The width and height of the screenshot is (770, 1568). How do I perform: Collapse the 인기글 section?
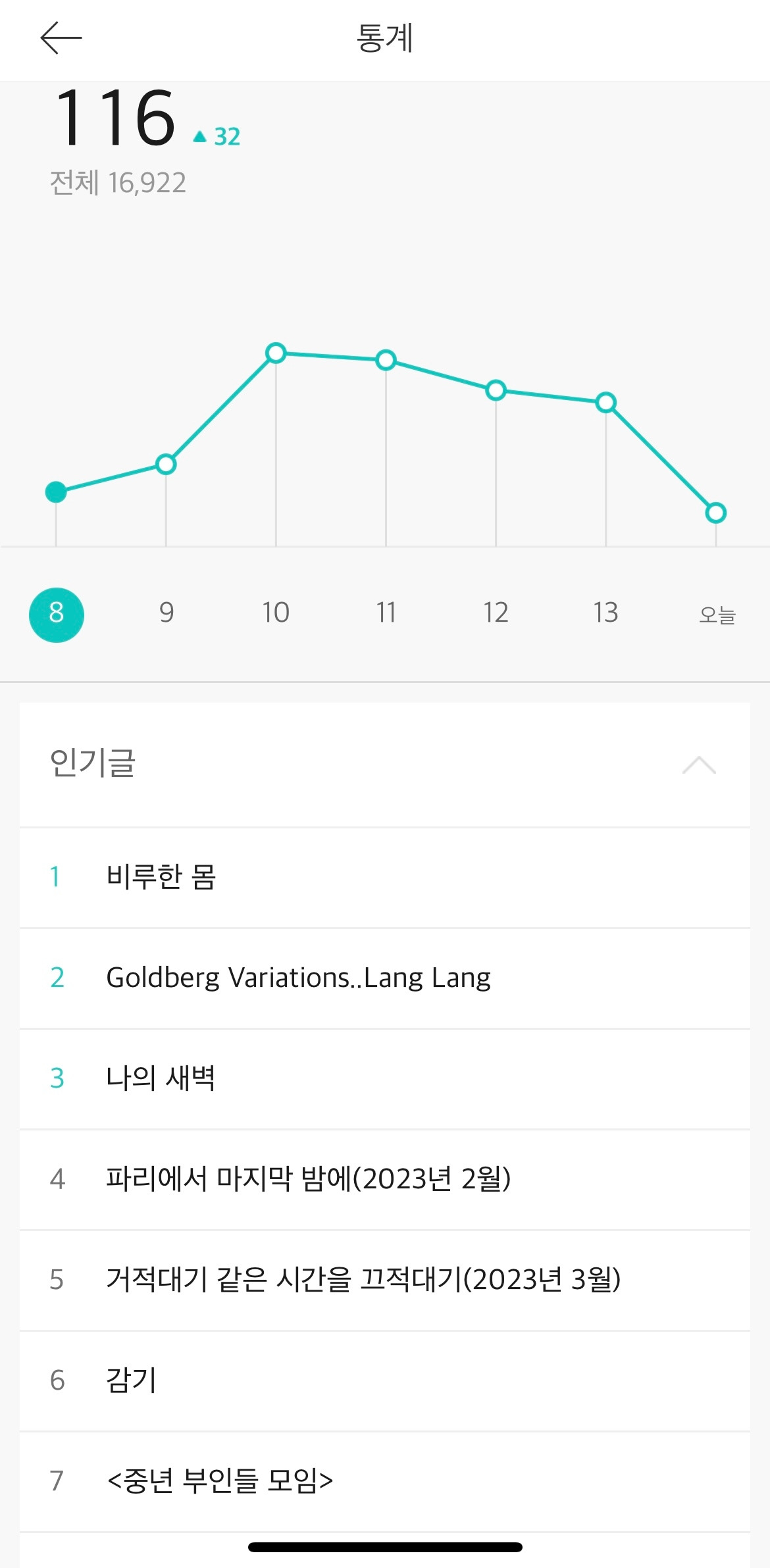(x=699, y=765)
